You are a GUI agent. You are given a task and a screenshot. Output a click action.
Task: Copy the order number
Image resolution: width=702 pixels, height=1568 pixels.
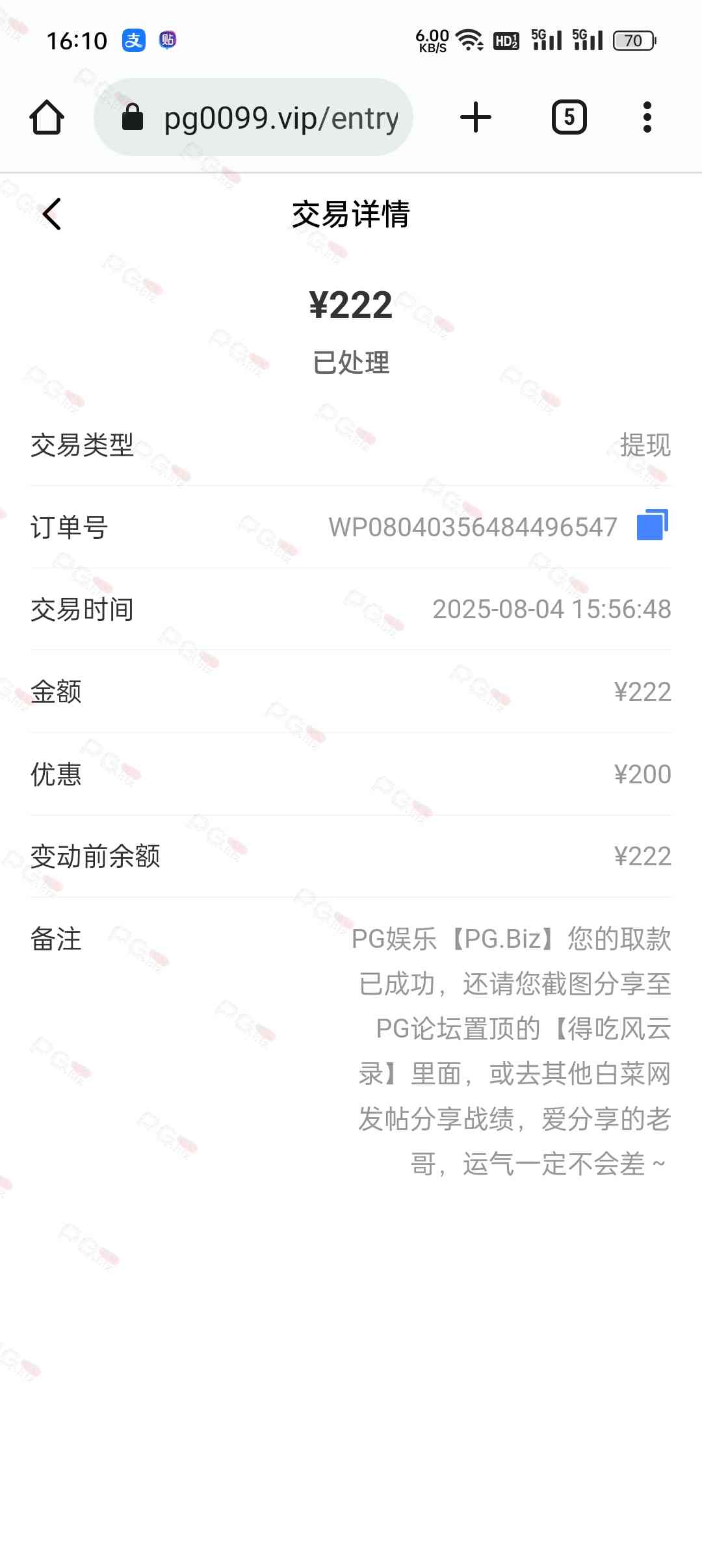click(652, 525)
